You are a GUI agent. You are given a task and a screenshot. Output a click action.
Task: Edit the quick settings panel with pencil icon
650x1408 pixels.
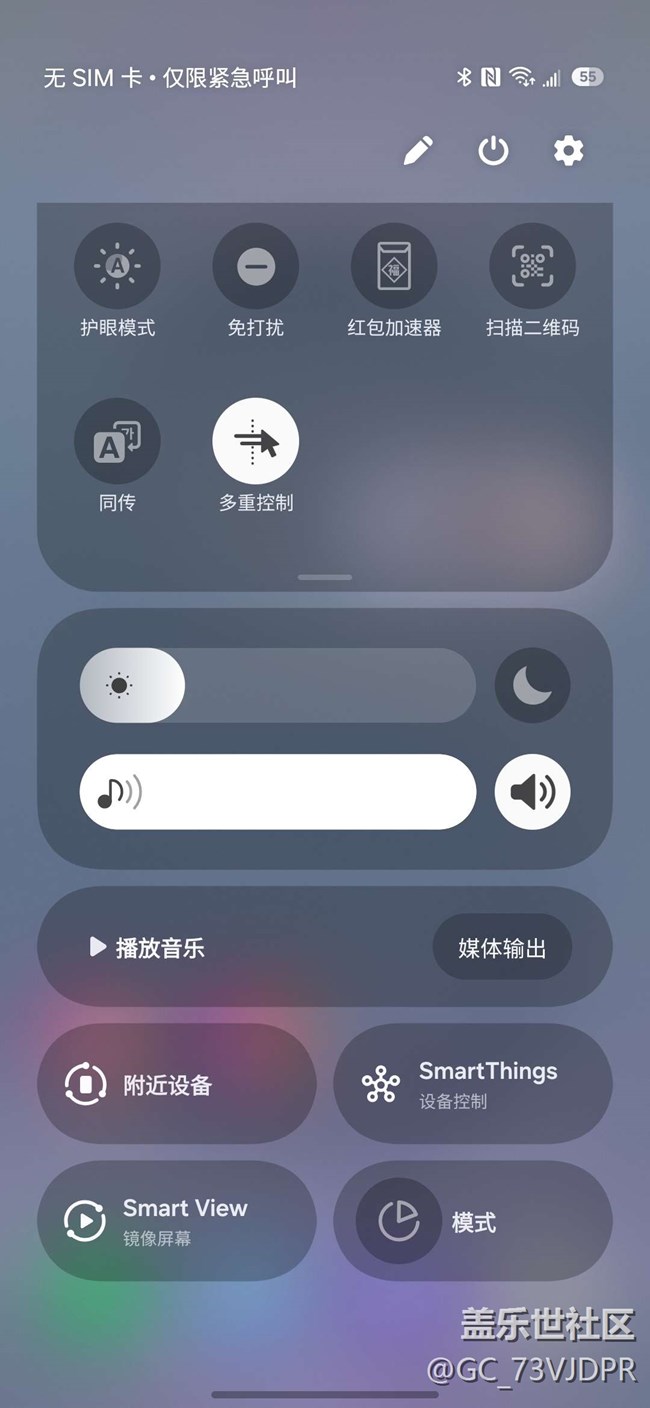(x=418, y=151)
